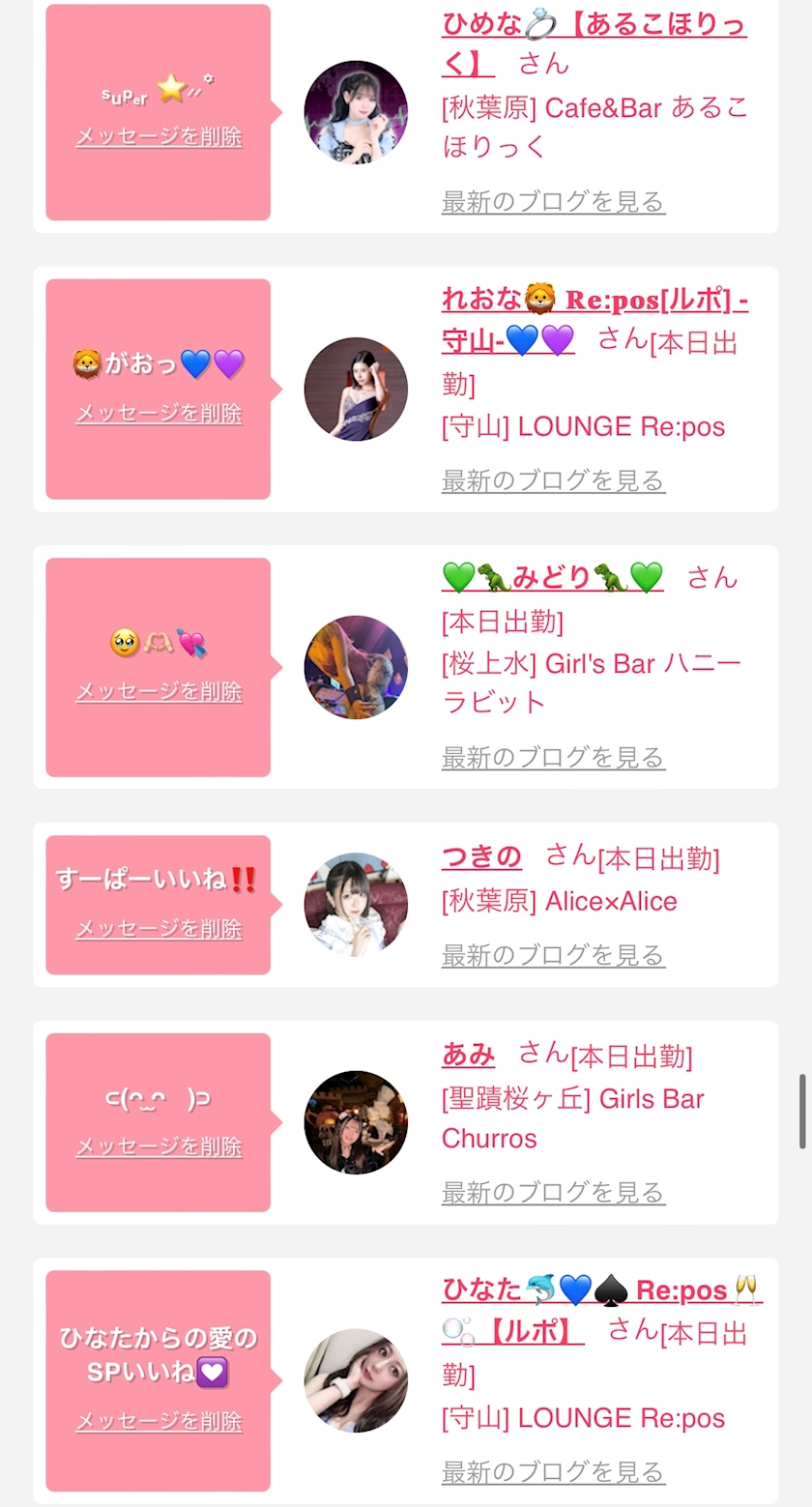
Task: View latest blog of あみ
Action: click(x=553, y=1193)
